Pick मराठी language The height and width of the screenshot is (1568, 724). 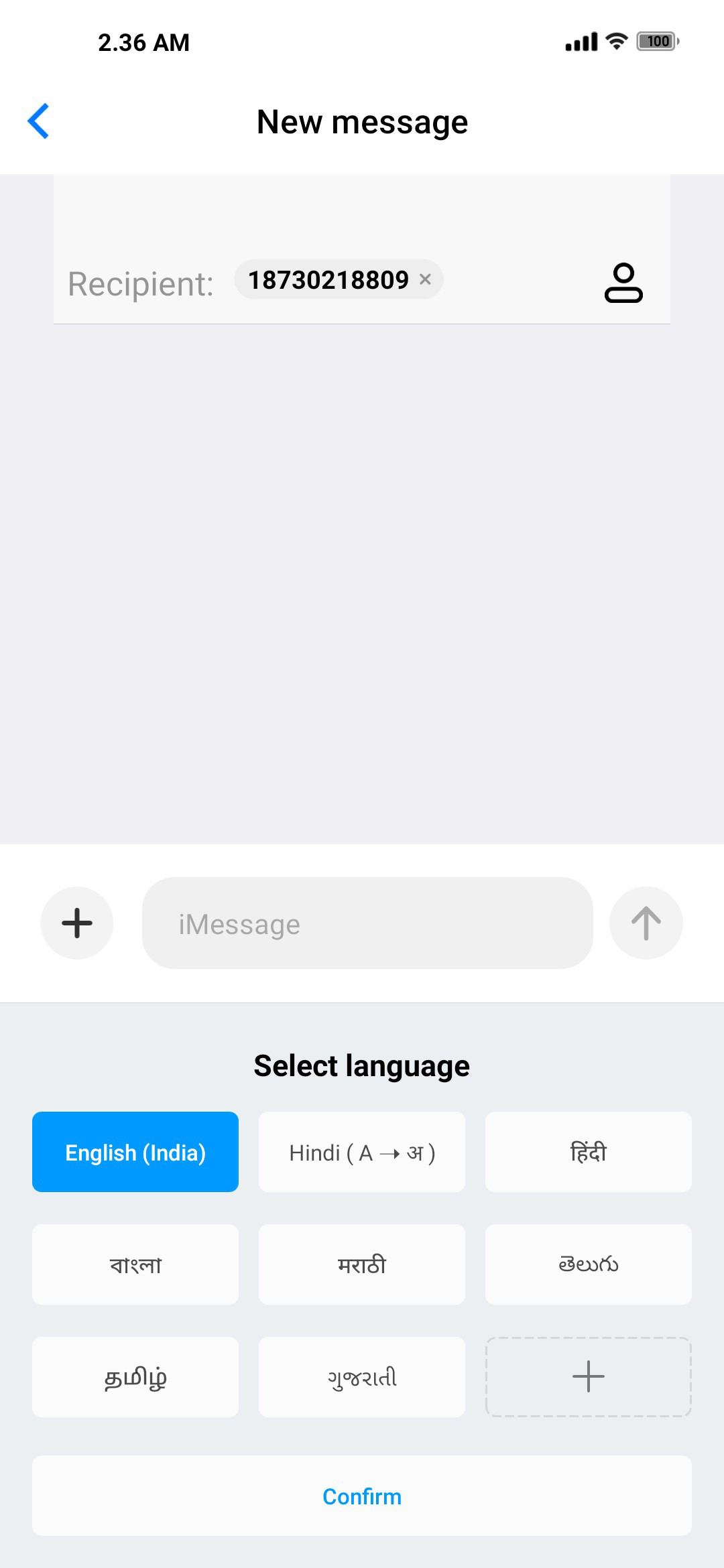[362, 1264]
